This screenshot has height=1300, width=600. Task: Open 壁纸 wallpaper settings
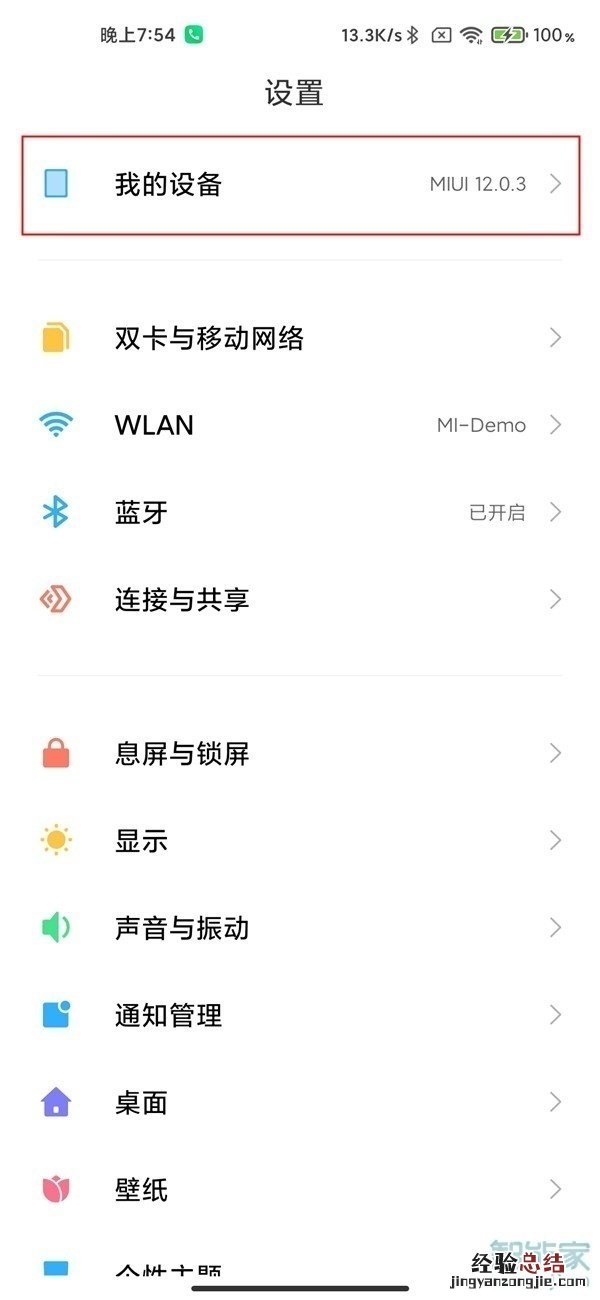(x=300, y=1190)
